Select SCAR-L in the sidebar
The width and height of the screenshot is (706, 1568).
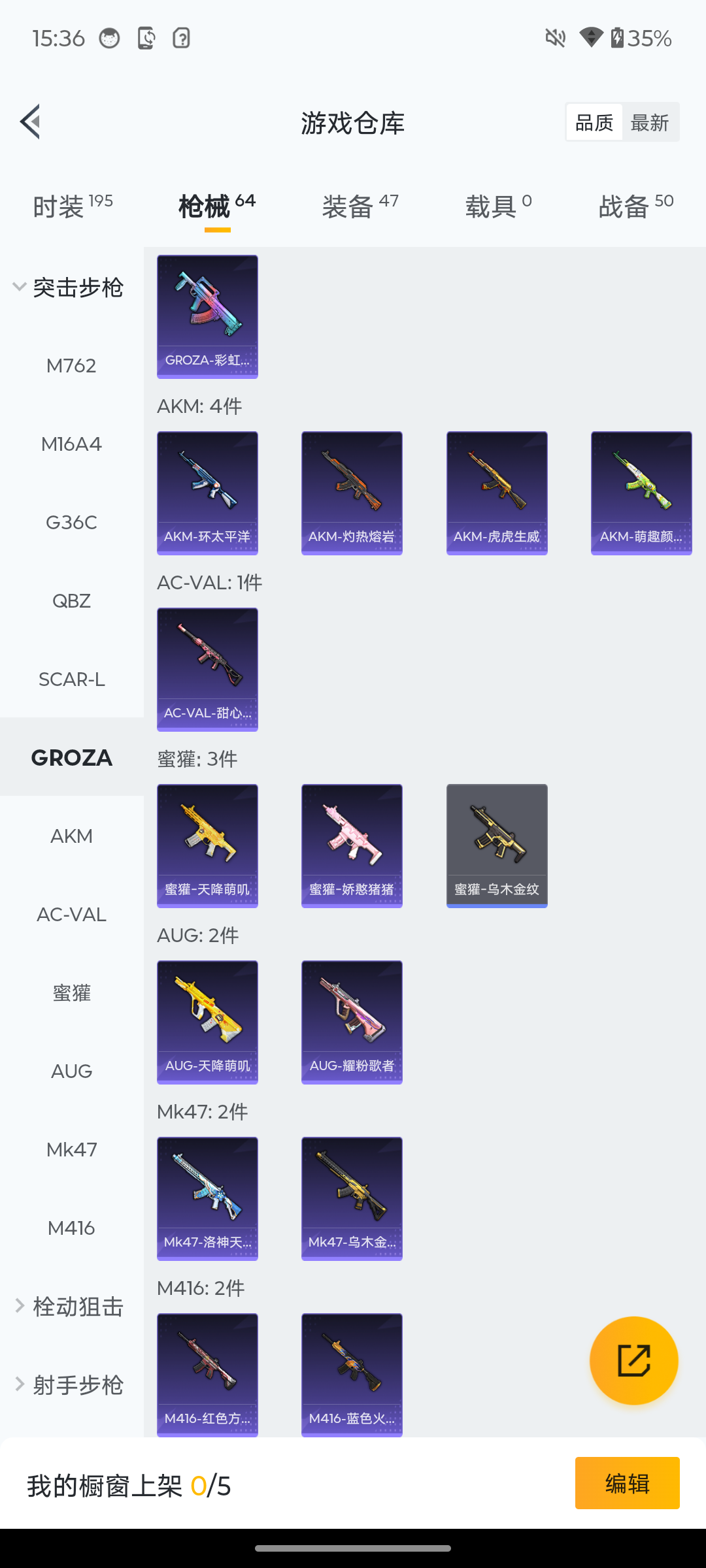tap(71, 679)
